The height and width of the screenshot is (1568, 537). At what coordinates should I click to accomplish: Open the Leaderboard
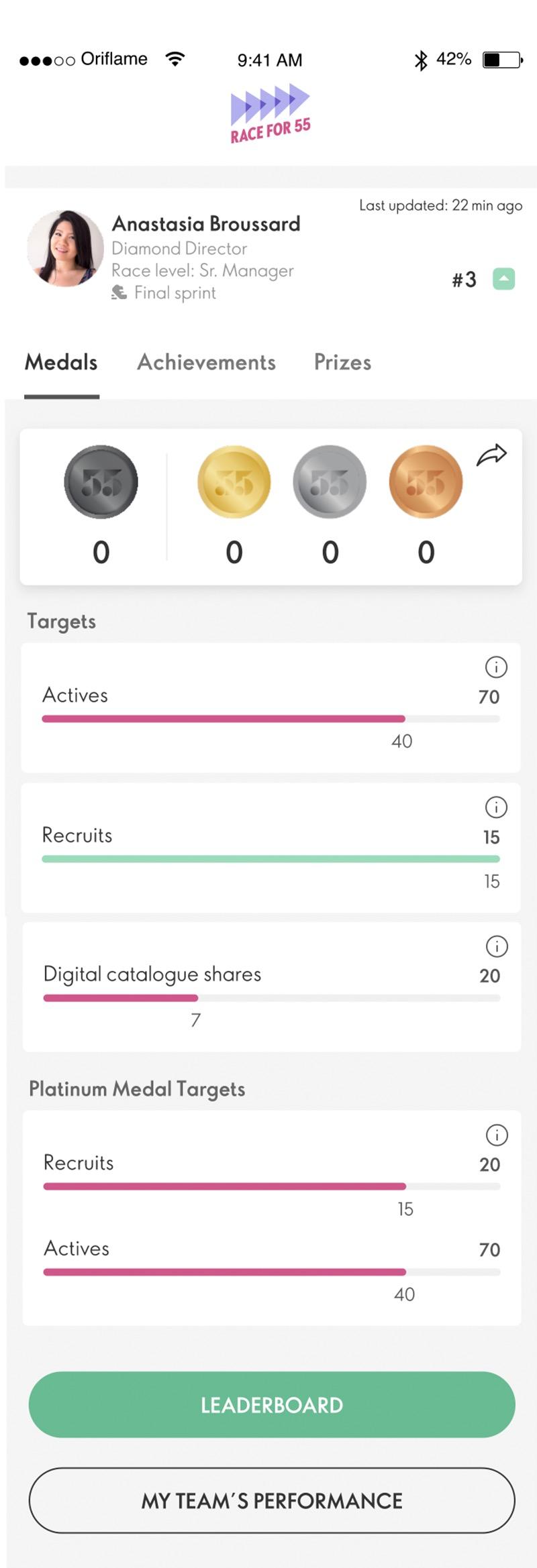(272, 1404)
